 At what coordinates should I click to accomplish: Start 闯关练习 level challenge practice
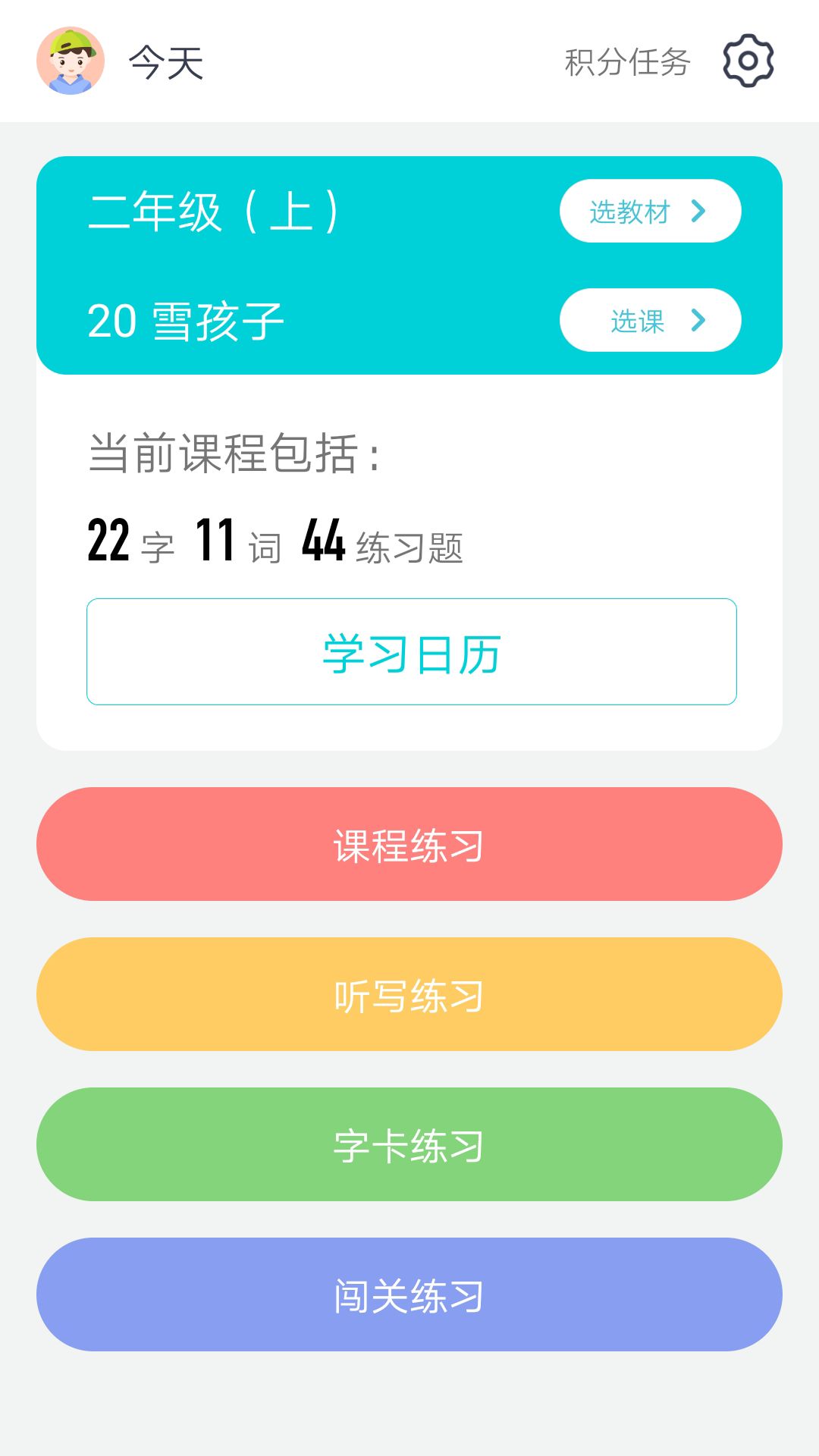409,1295
